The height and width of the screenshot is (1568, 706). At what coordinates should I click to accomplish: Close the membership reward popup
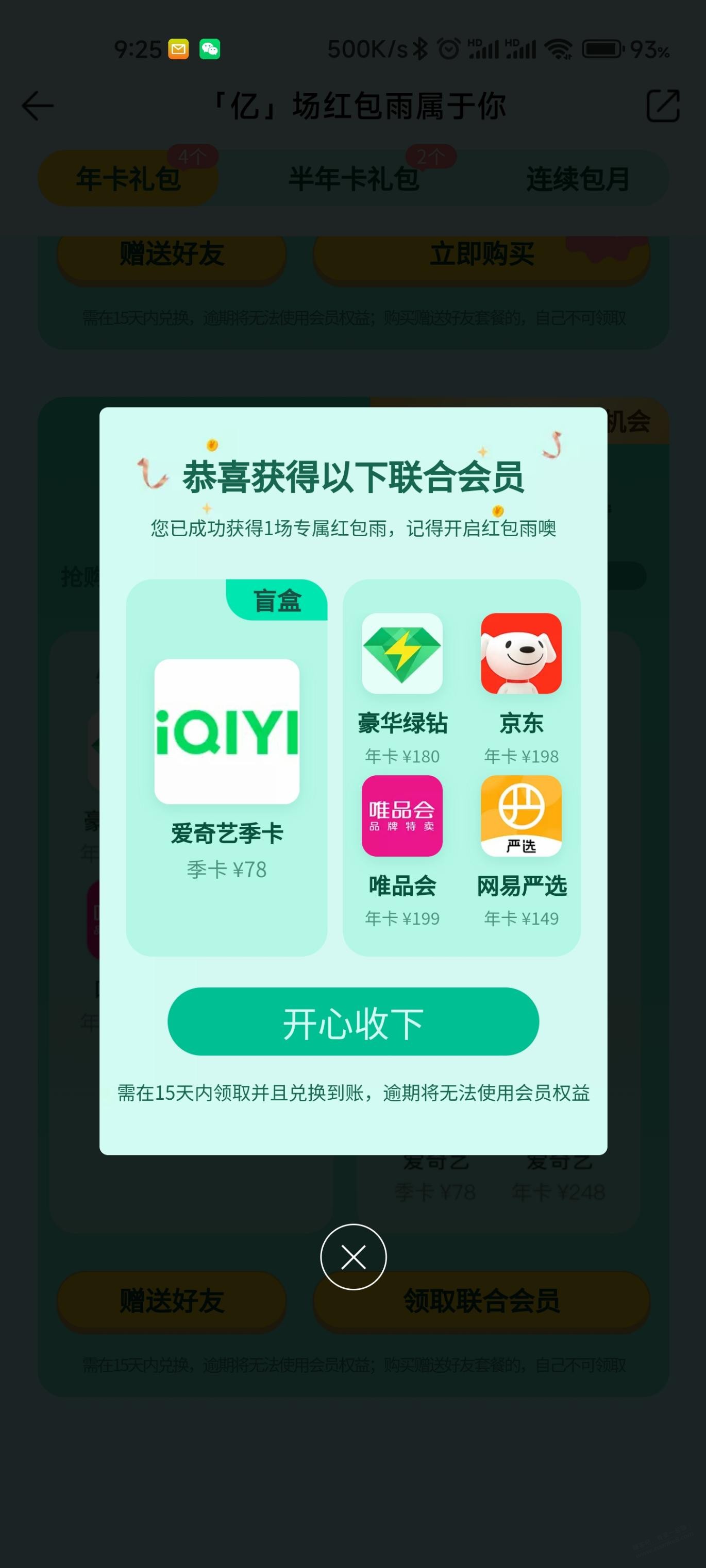coord(354,1257)
